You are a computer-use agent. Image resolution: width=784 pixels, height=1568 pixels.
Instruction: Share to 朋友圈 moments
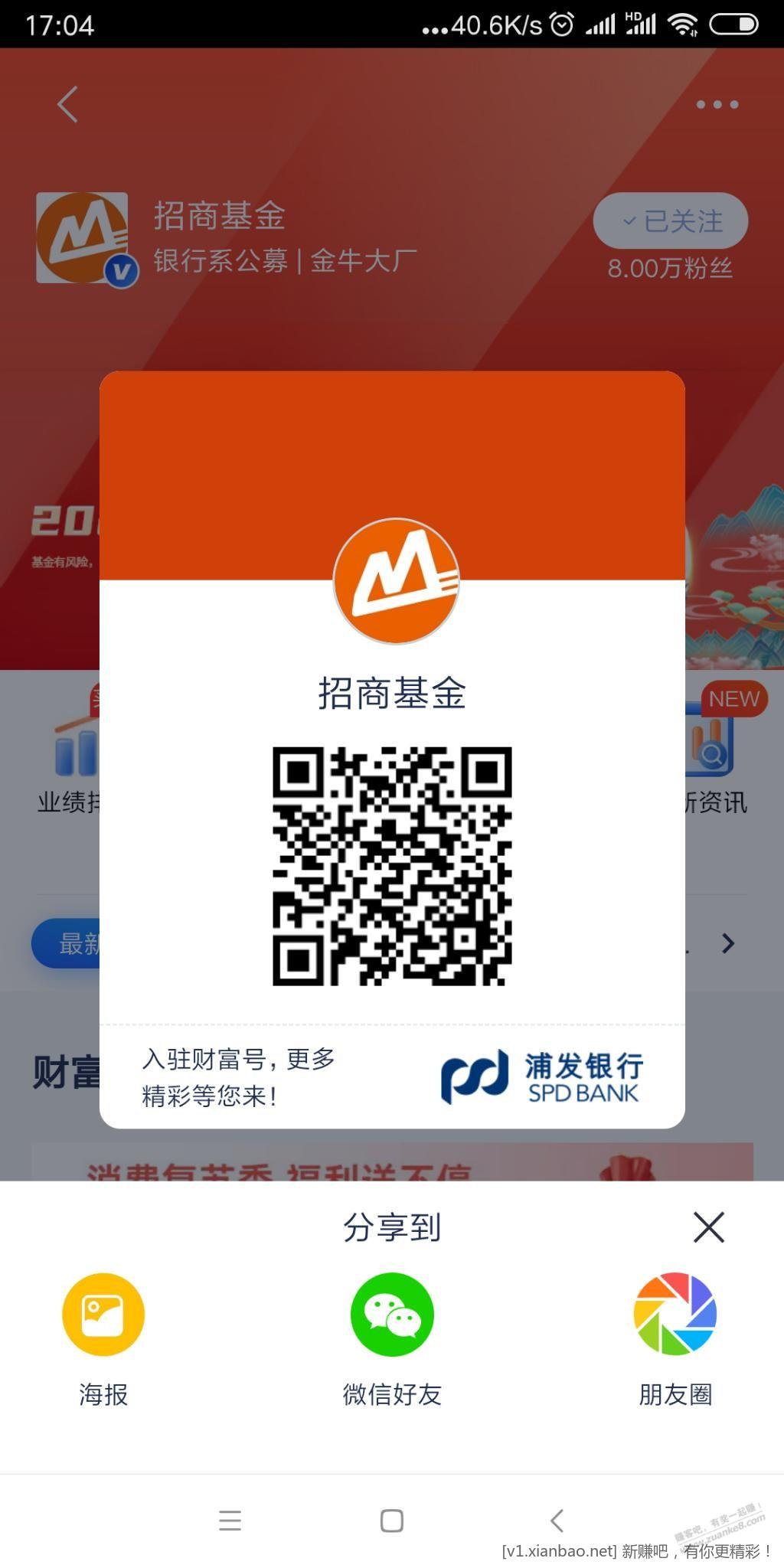pos(675,1314)
